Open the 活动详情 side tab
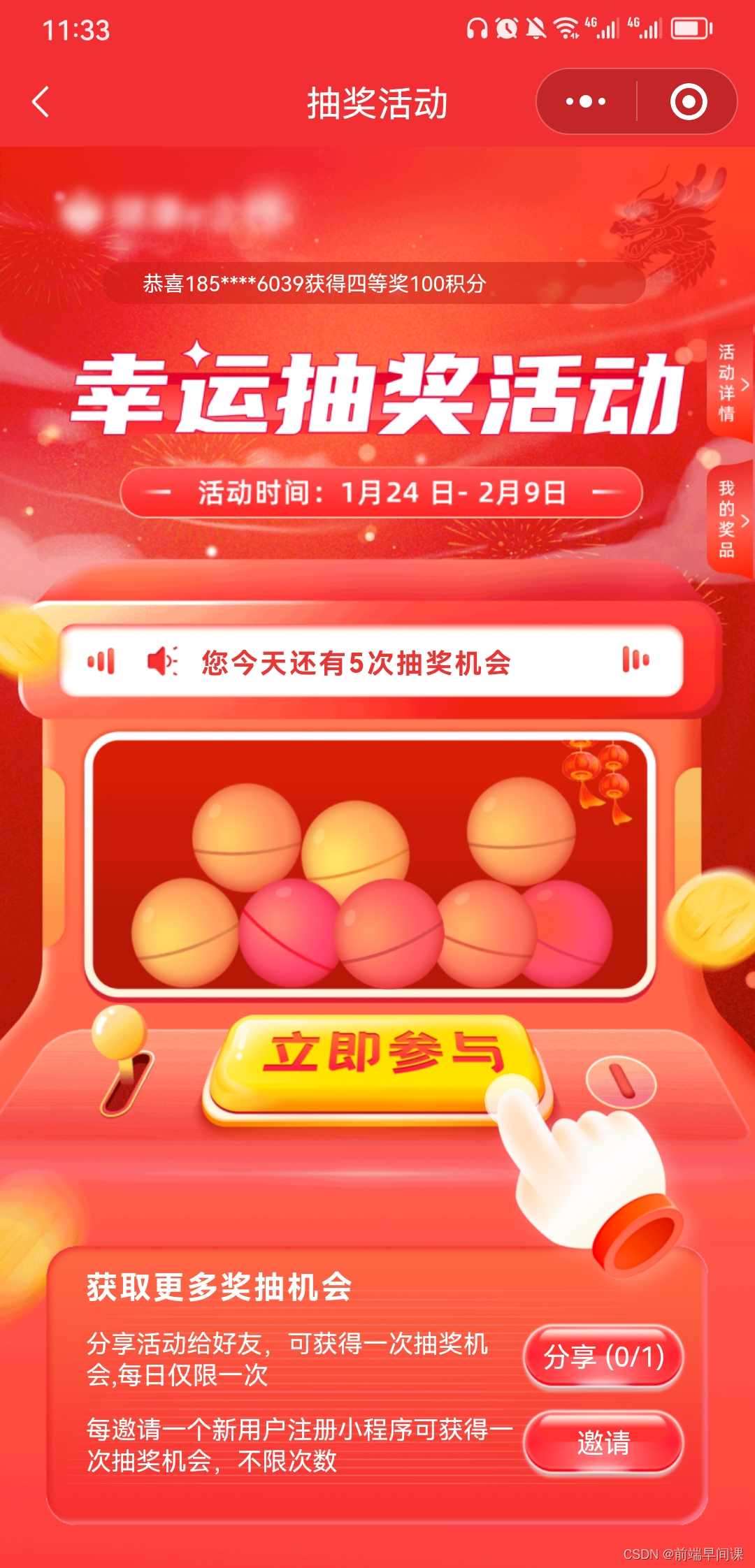The image size is (755, 1568). (x=731, y=384)
